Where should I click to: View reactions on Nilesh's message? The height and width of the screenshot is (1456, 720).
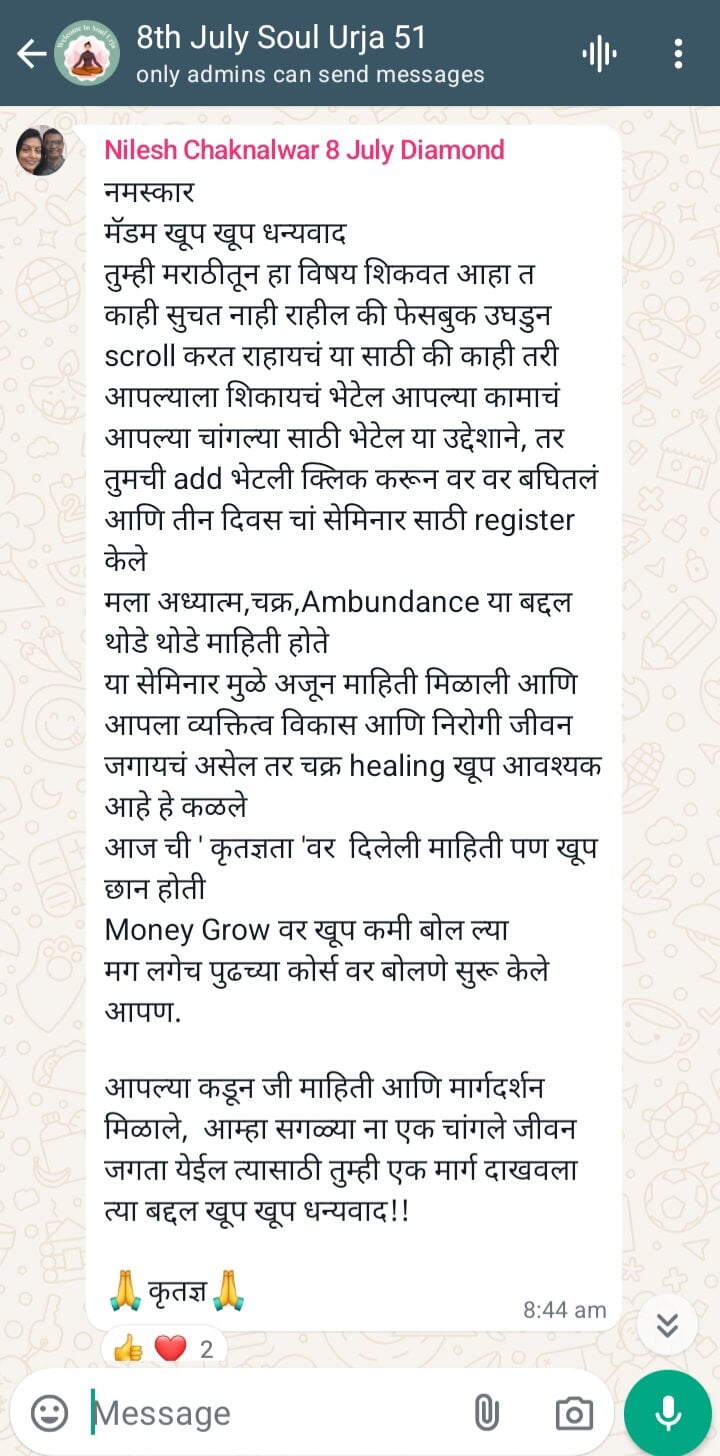coord(164,1349)
